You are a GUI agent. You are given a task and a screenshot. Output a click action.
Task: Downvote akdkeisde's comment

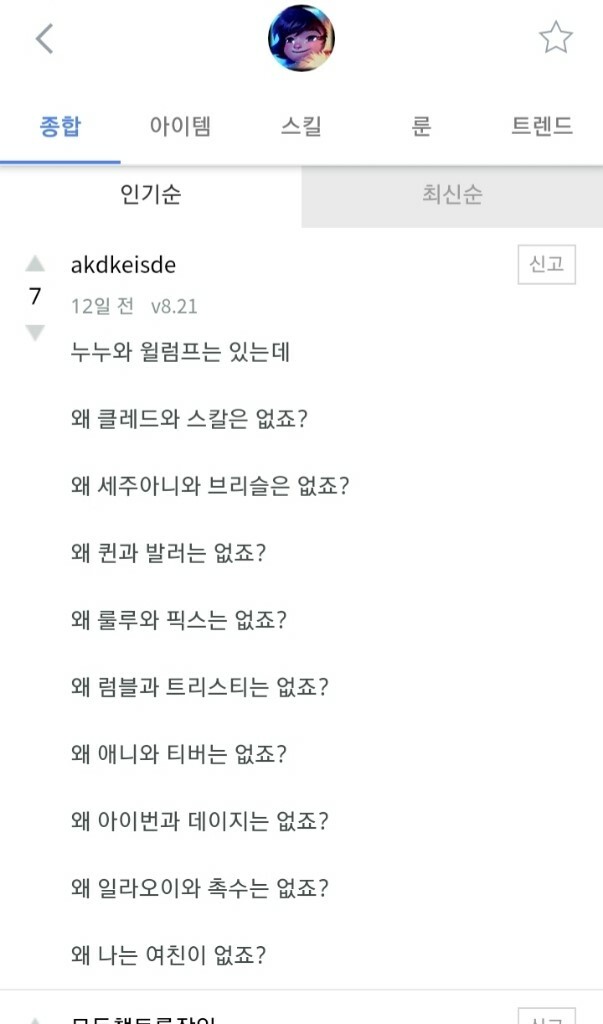pyautogui.click(x=35, y=332)
